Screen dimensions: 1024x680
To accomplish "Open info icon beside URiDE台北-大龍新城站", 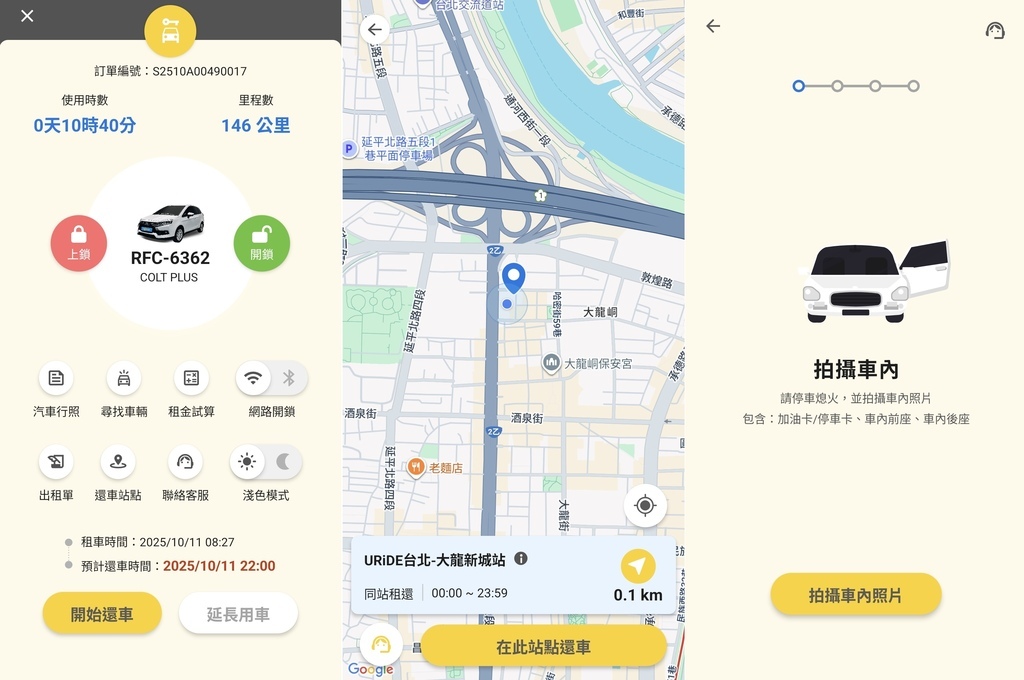I will [521, 559].
